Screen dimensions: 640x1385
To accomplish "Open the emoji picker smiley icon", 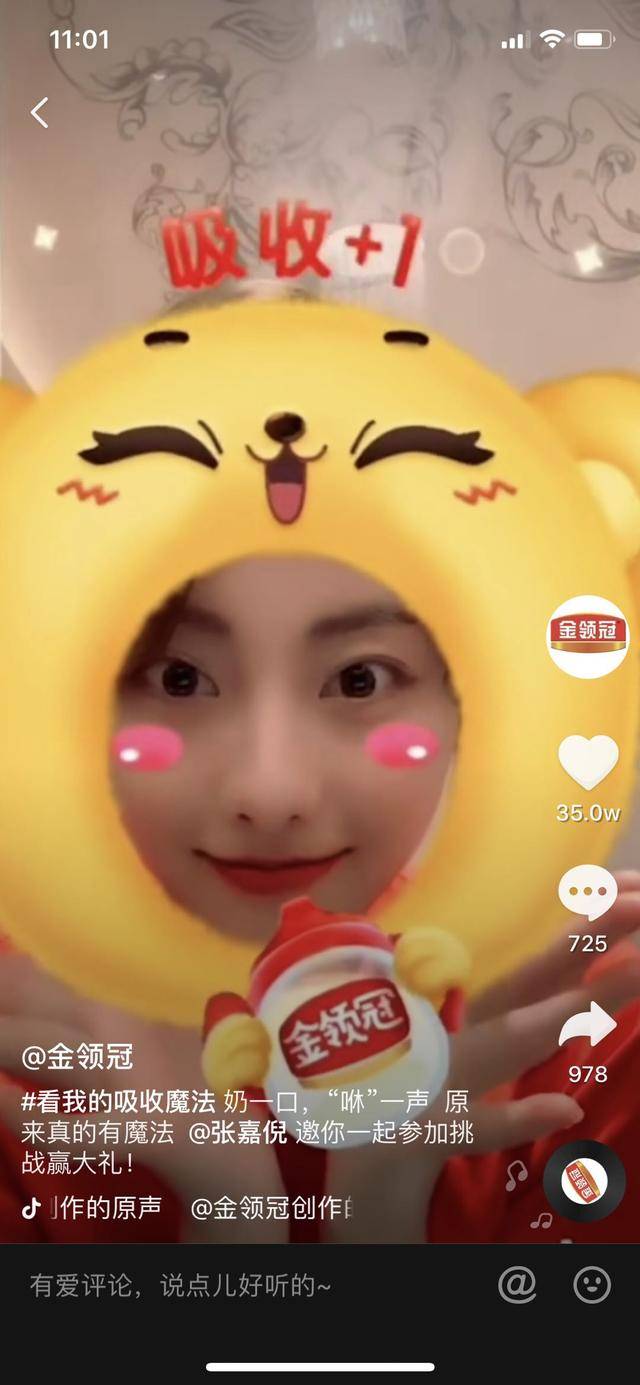I will (592, 1286).
